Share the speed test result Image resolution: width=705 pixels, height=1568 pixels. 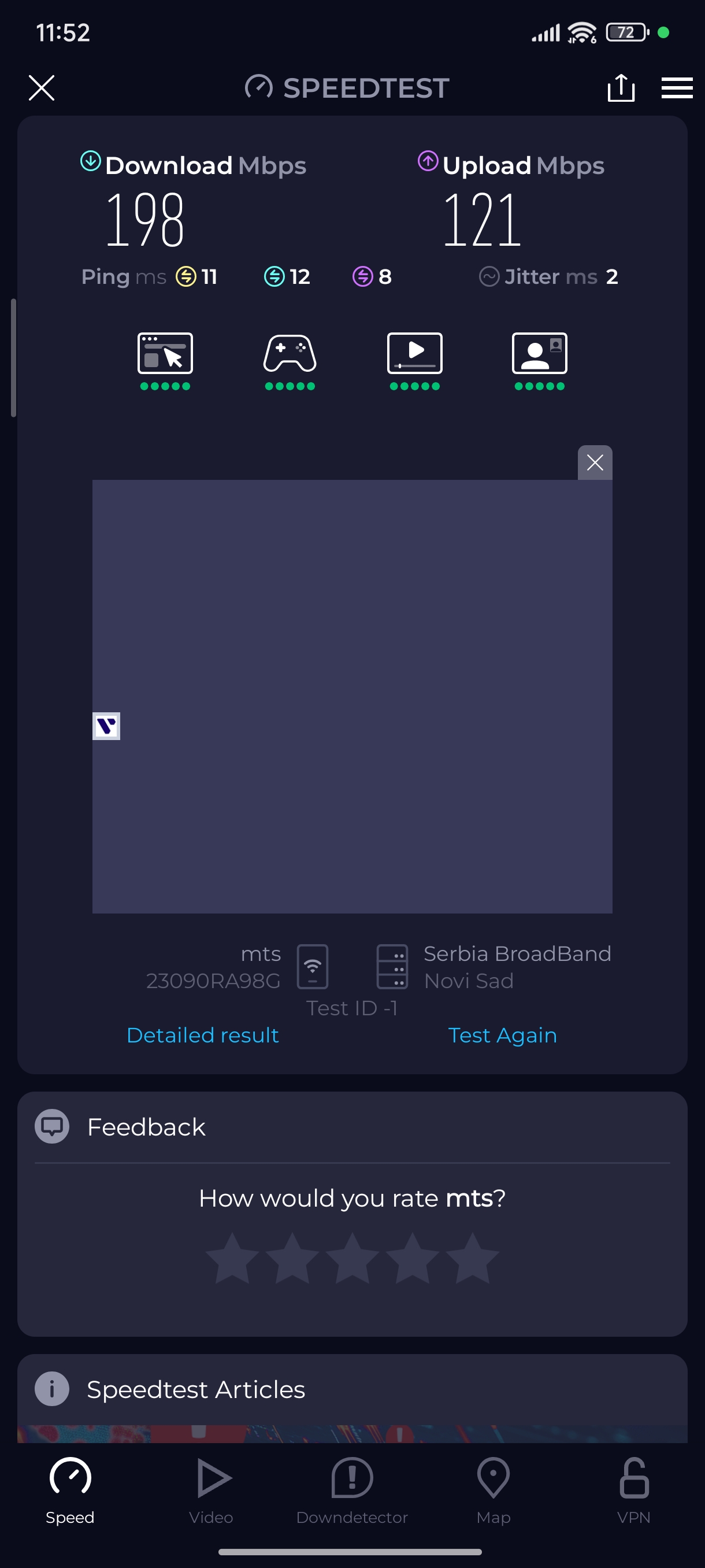pos(621,88)
